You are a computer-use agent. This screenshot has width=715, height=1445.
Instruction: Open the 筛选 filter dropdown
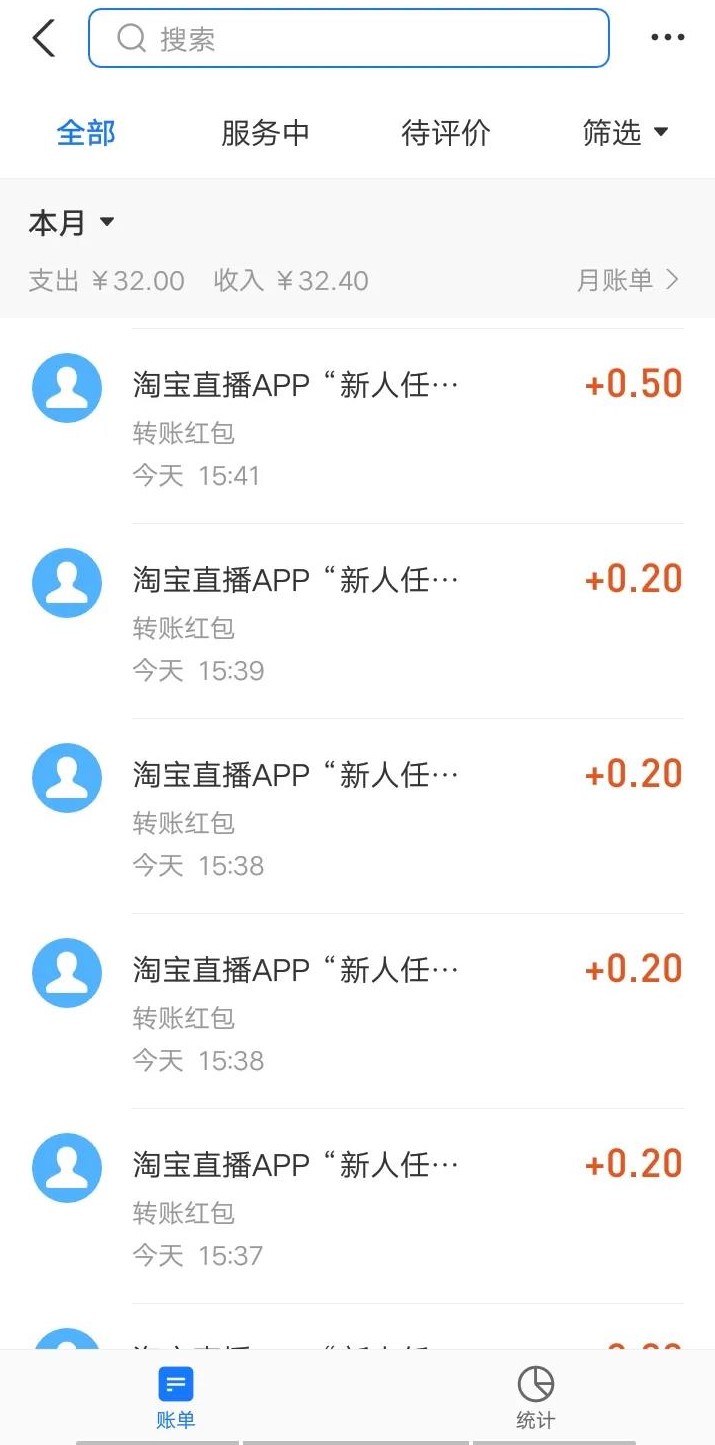pos(625,132)
